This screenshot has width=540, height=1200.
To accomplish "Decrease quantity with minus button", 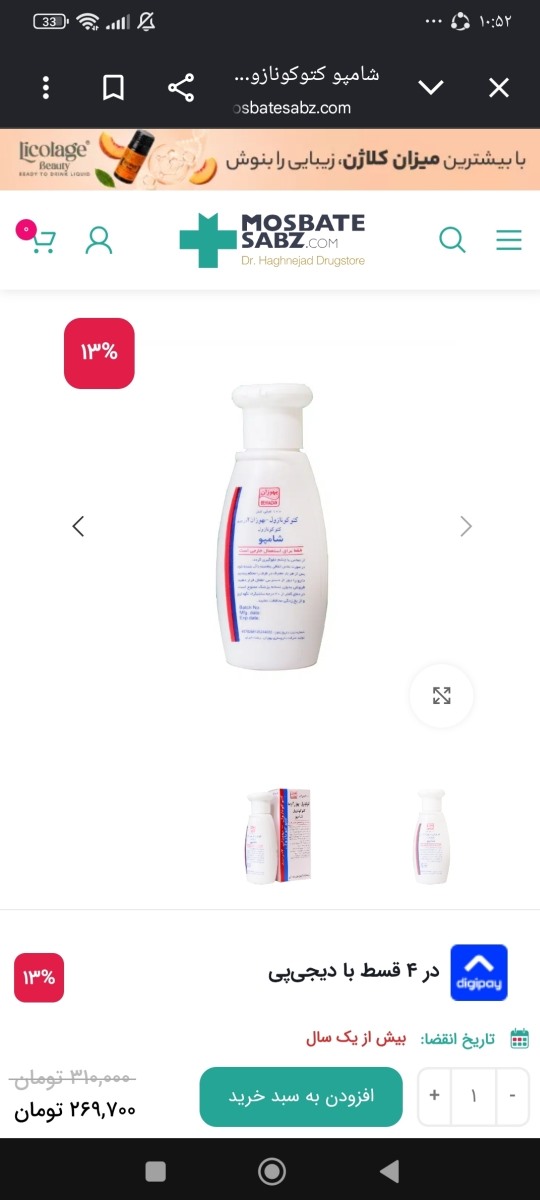I will [x=512, y=1096].
